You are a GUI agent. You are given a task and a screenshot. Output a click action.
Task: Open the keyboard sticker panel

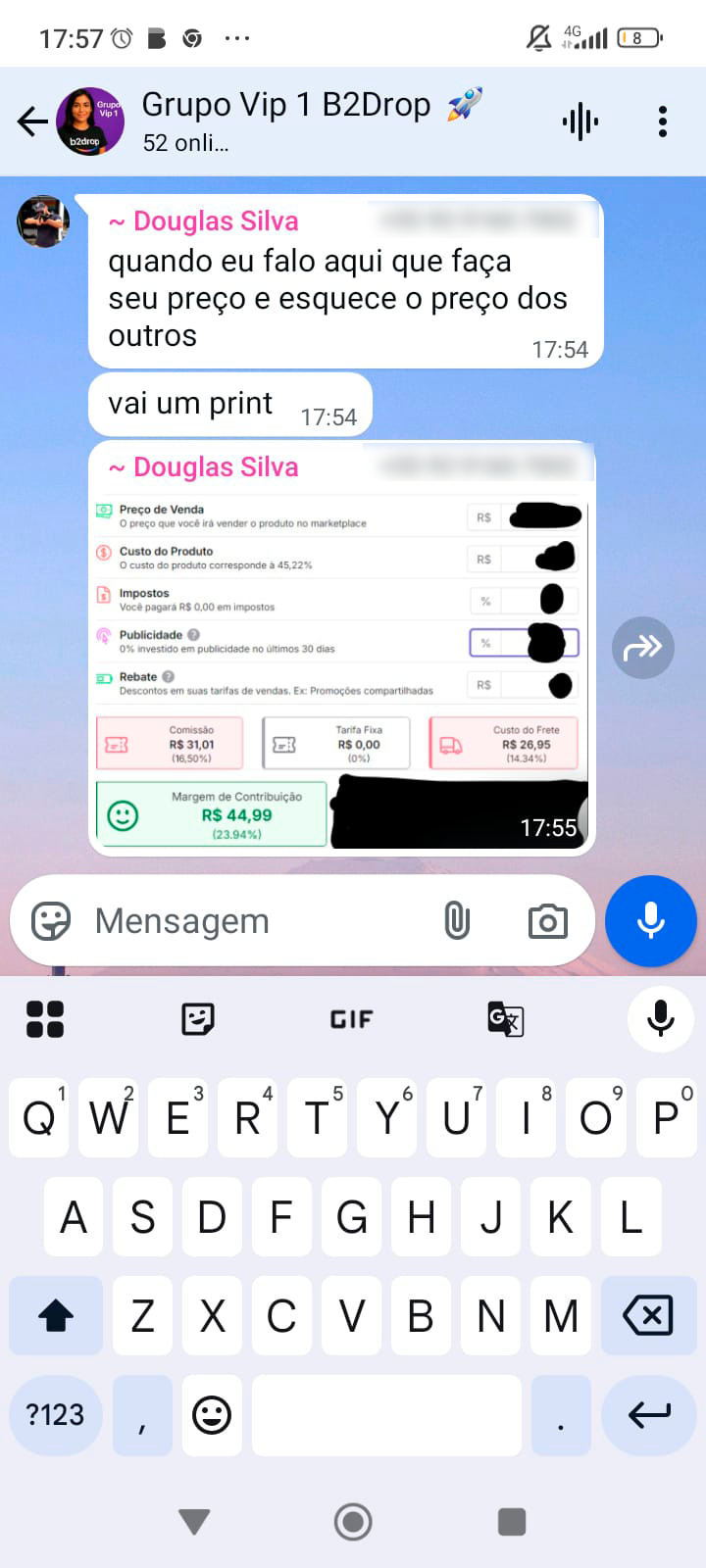[198, 1019]
